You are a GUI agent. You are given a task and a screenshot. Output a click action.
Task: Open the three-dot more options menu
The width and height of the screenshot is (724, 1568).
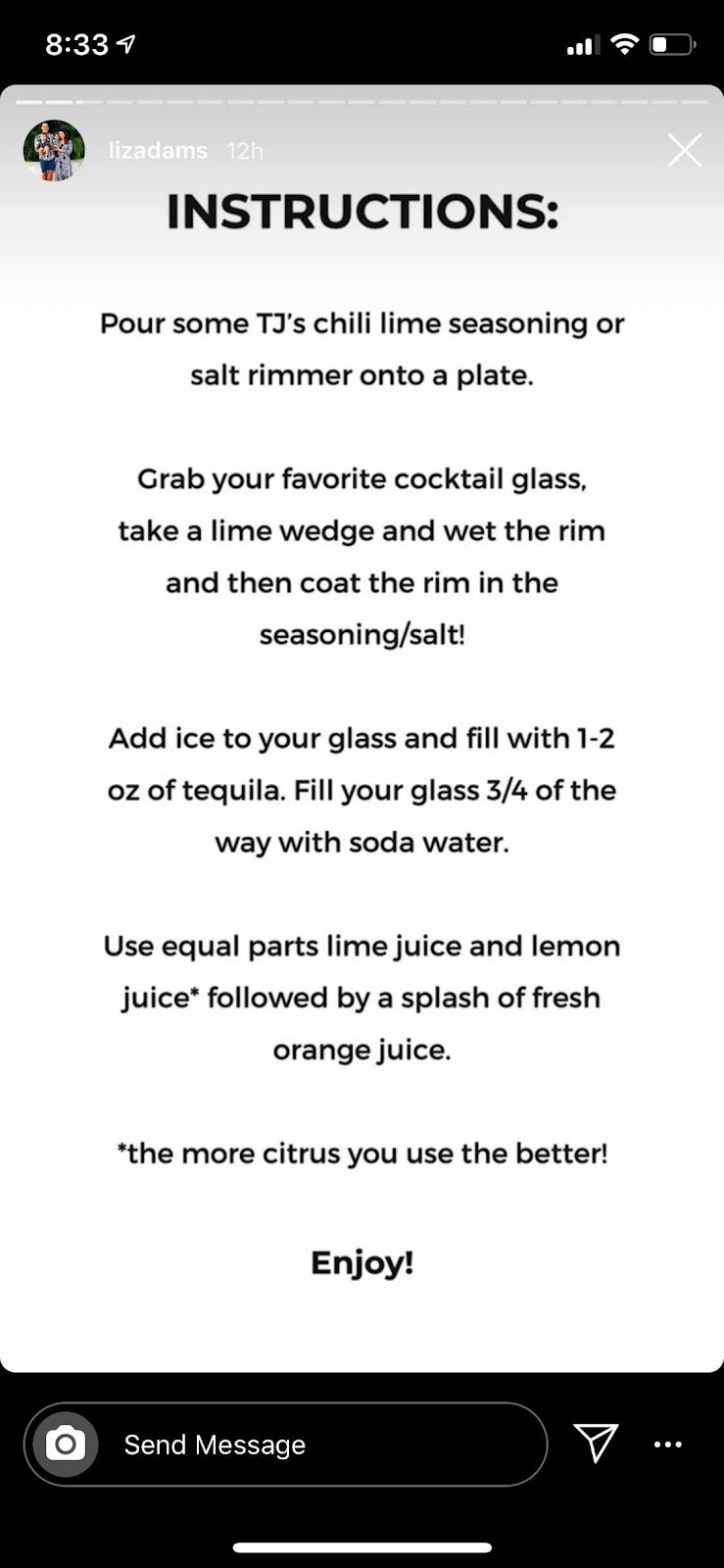coord(668,1445)
